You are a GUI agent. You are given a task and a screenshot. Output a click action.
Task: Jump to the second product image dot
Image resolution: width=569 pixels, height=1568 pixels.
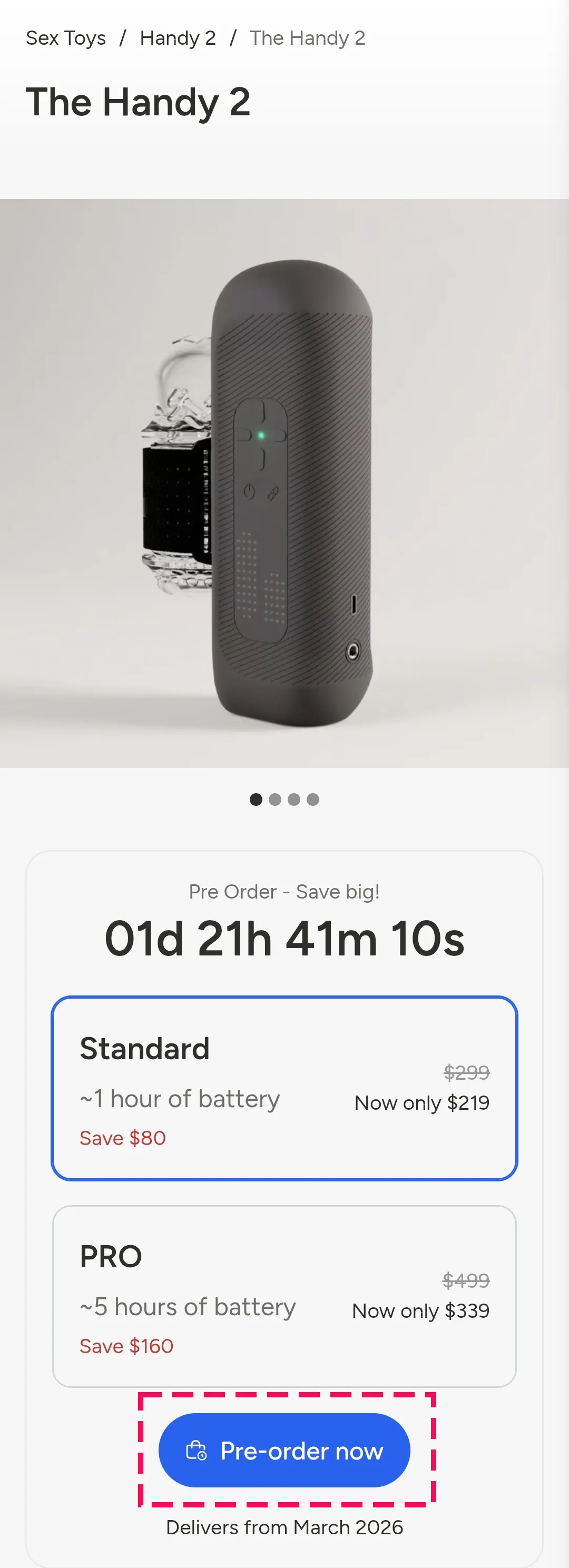[275, 799]
